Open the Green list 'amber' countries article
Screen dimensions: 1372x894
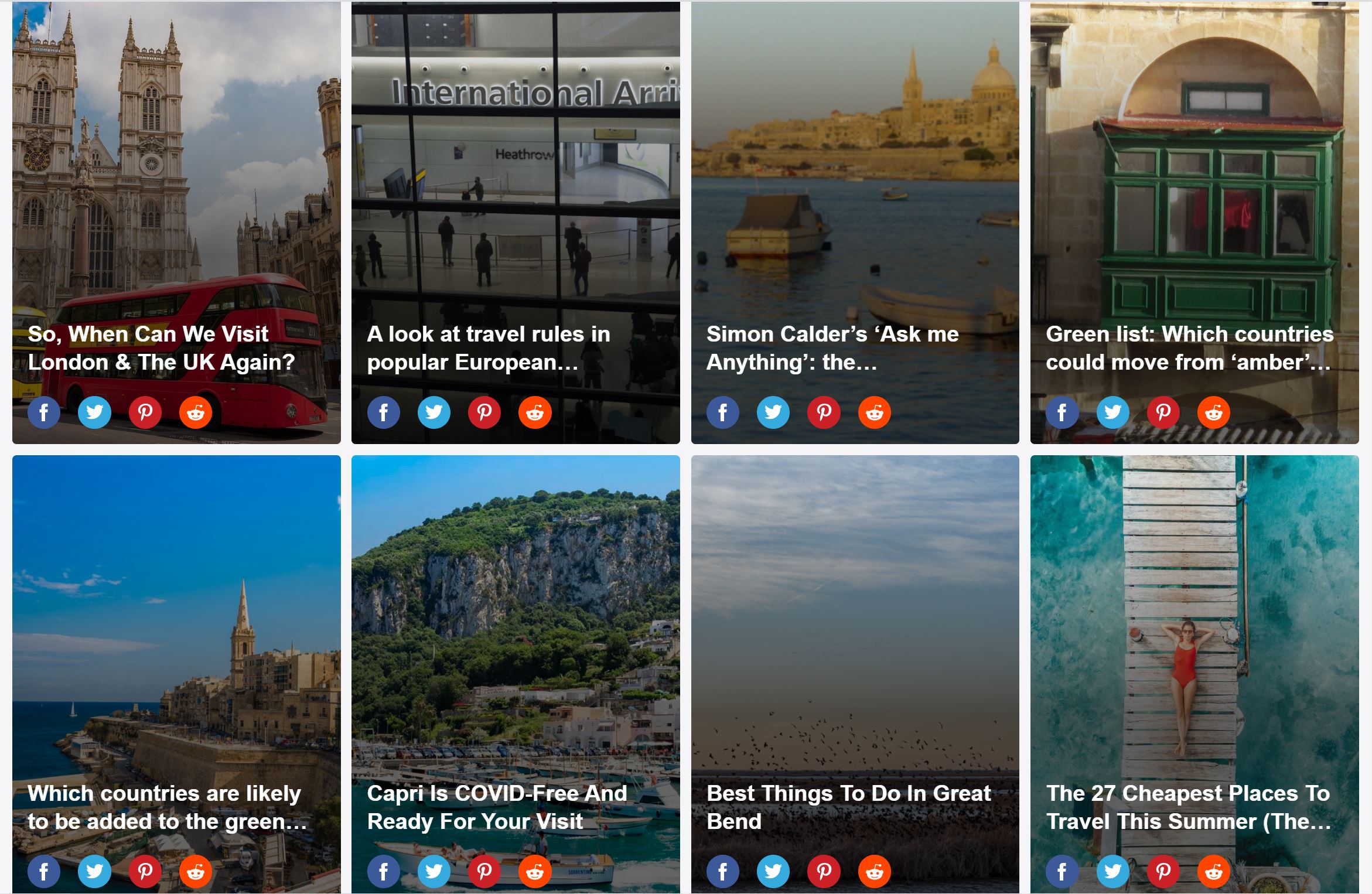point(1189,348)
